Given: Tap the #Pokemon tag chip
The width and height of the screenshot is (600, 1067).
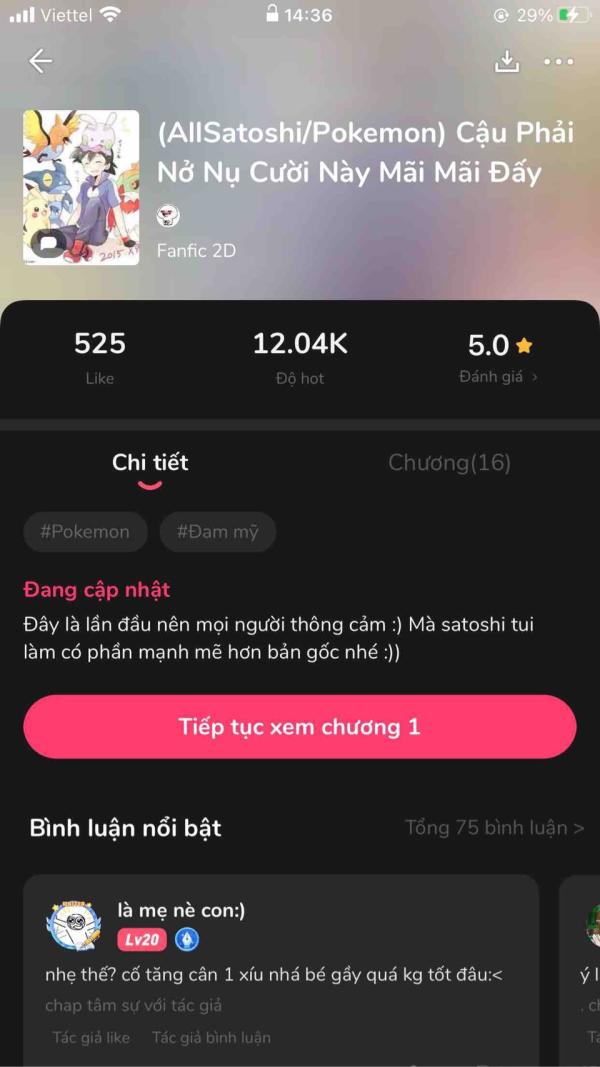Looking at the screenshot, I should [85, 531].
